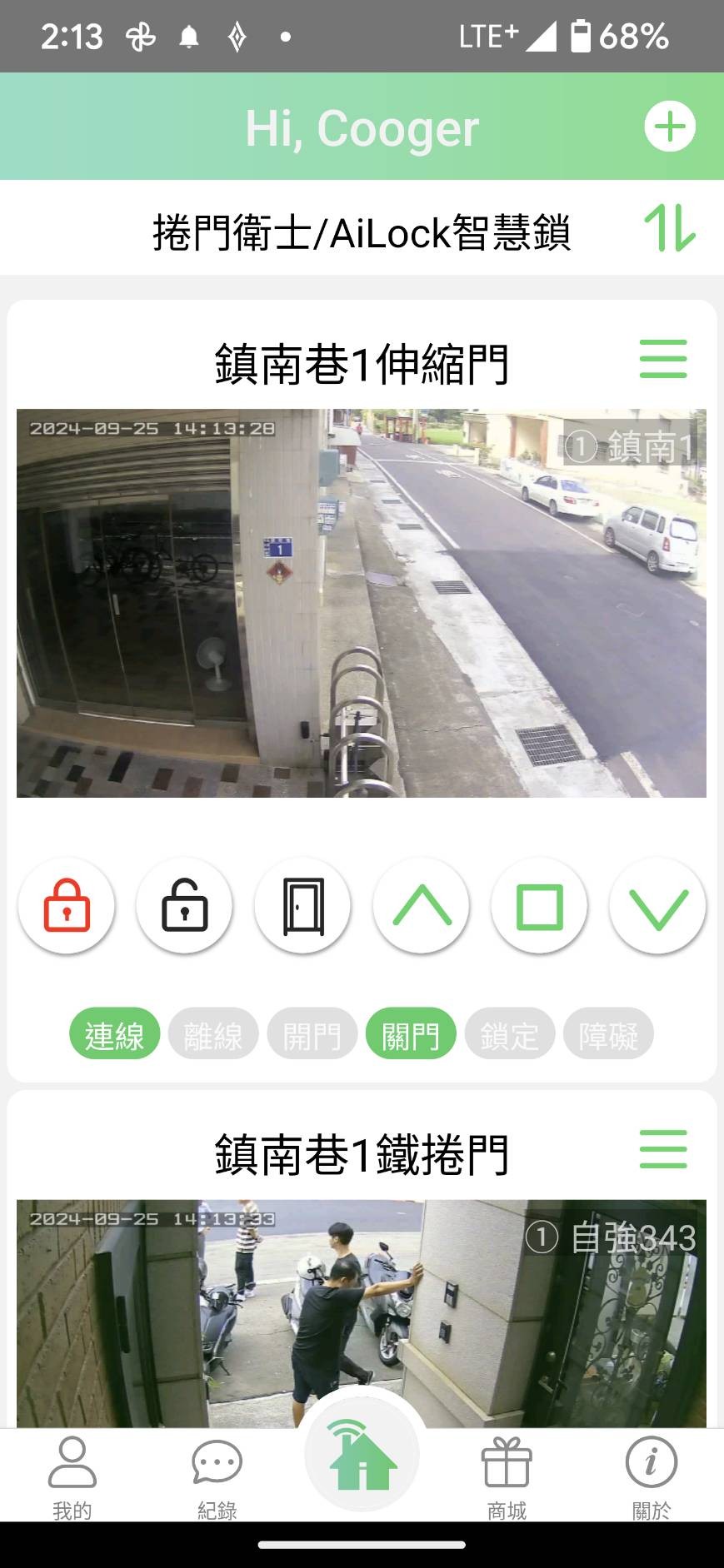Tap the sort arrows next to 捲門衛士/AiLock智慧鎖

pyautogui.click(x=669, y=228)
